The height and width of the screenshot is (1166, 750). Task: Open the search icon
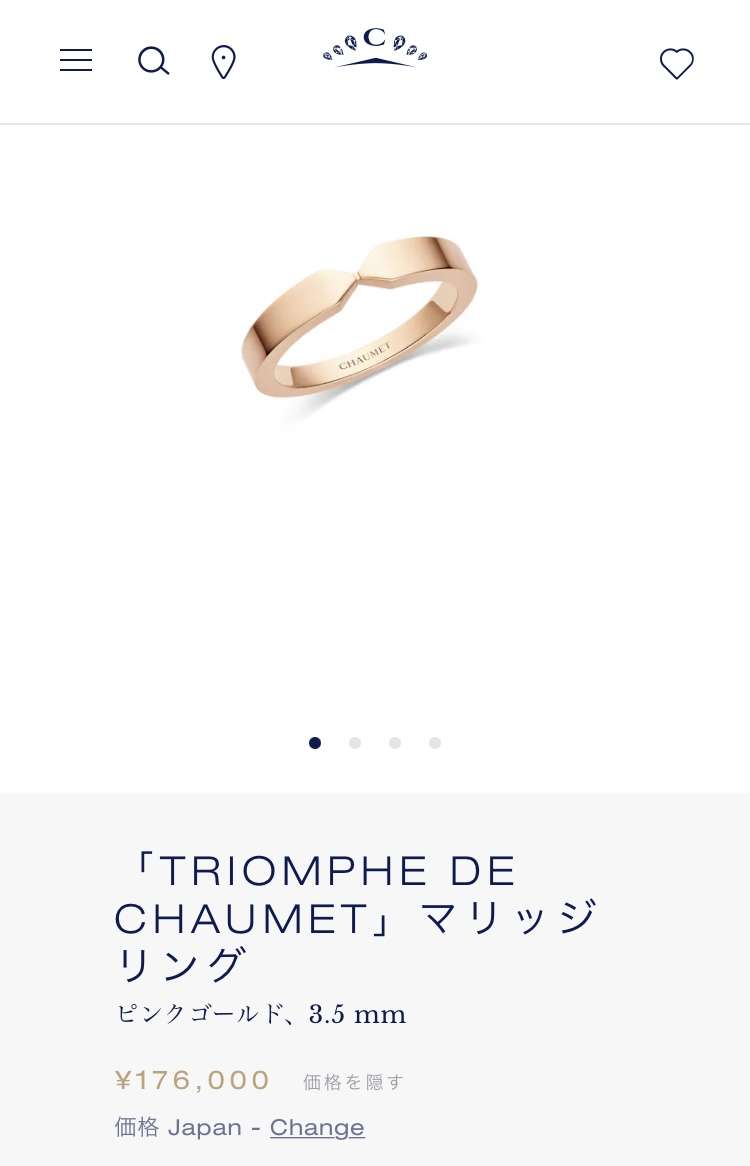[153, 62]
